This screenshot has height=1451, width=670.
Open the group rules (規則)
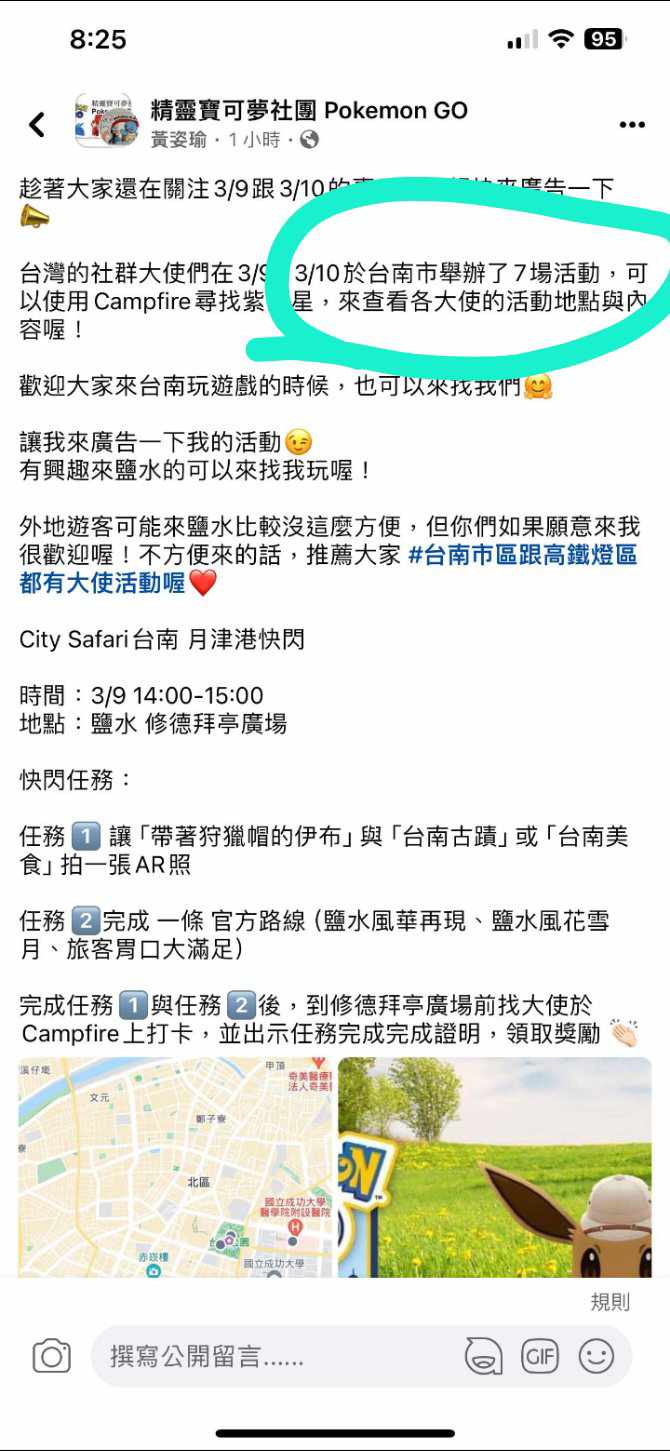(x=610, y=1301)
